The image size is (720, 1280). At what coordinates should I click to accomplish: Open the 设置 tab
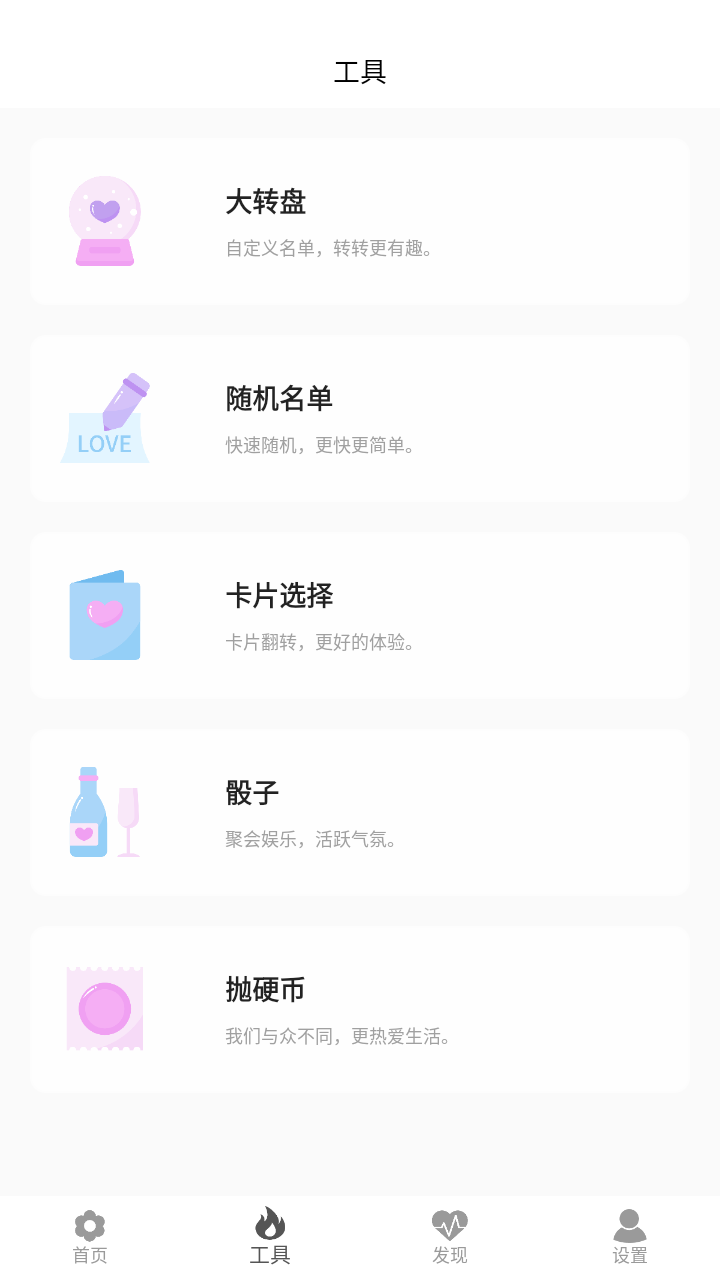click(629, 1235)
